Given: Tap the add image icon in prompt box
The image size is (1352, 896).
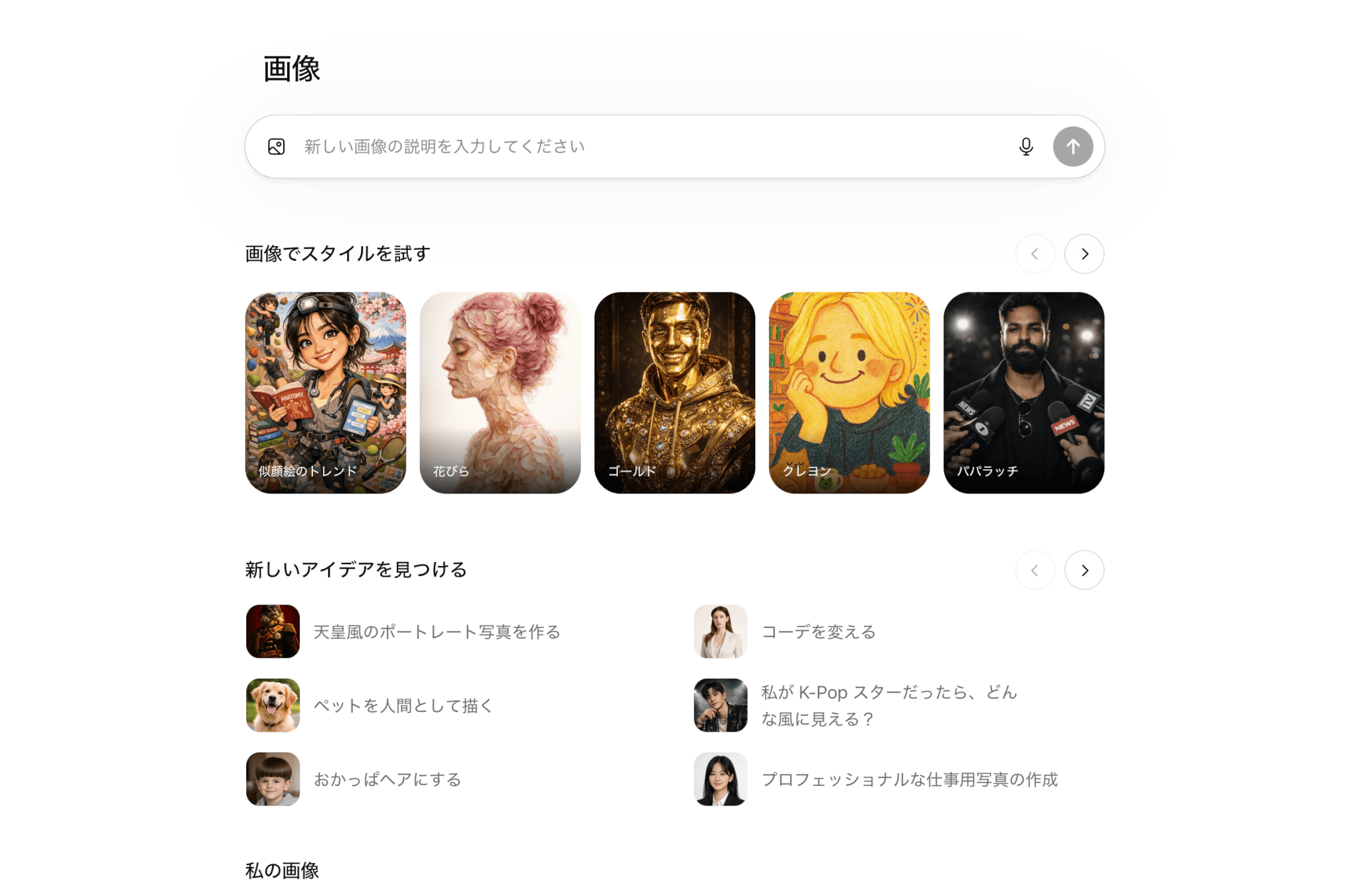Looking at the screenshot, I should coord(277,146).
